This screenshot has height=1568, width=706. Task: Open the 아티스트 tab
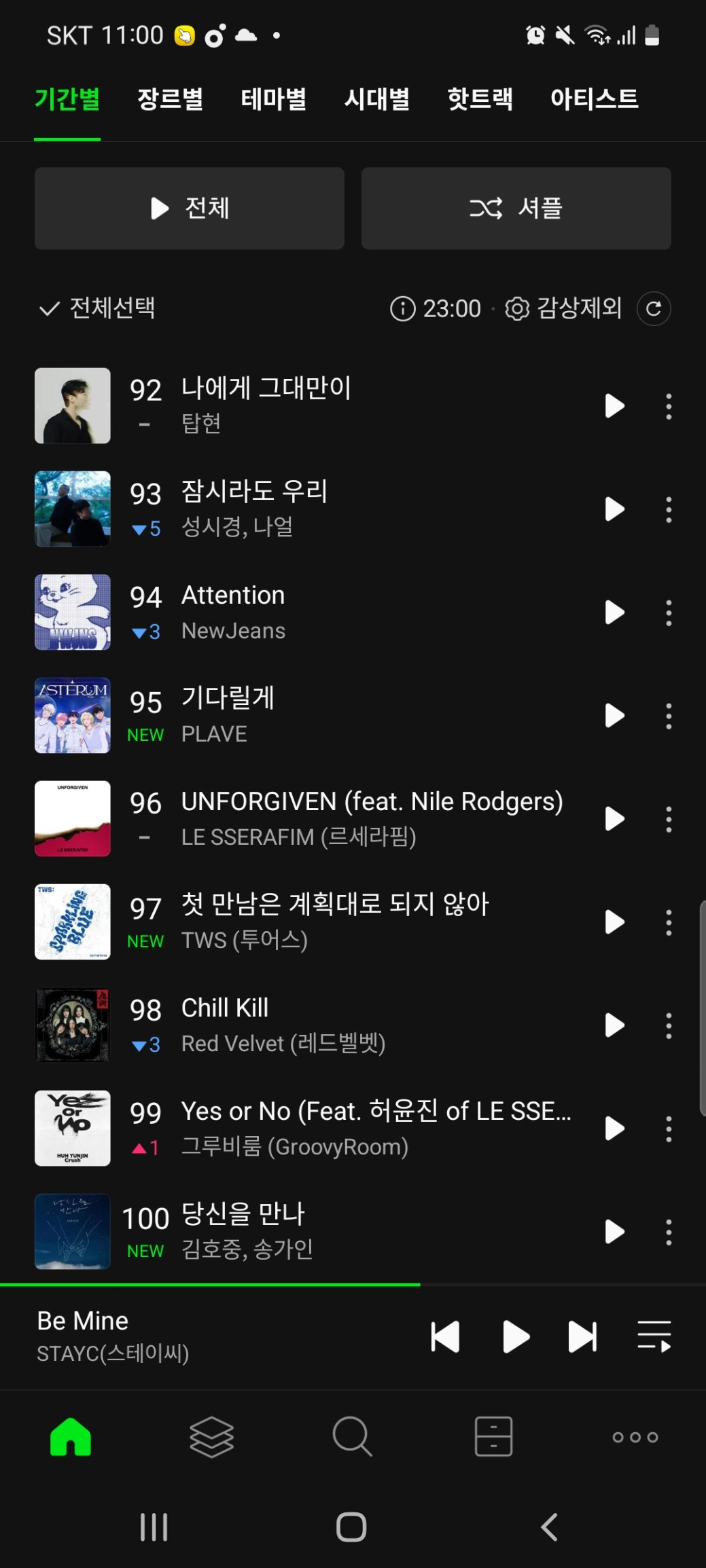coord(594,99)
